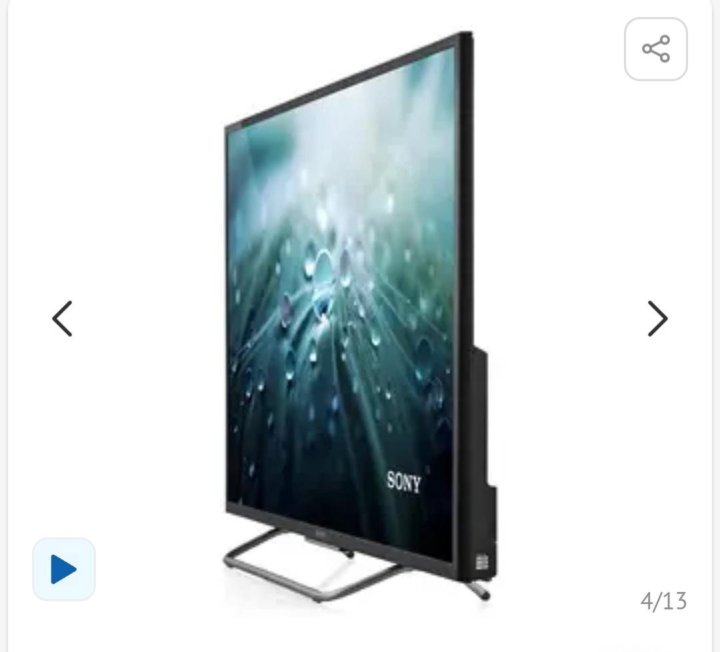Viewport: 720px width, 652px height.
Task: Go to the previous product image
Action: point(63,319)
